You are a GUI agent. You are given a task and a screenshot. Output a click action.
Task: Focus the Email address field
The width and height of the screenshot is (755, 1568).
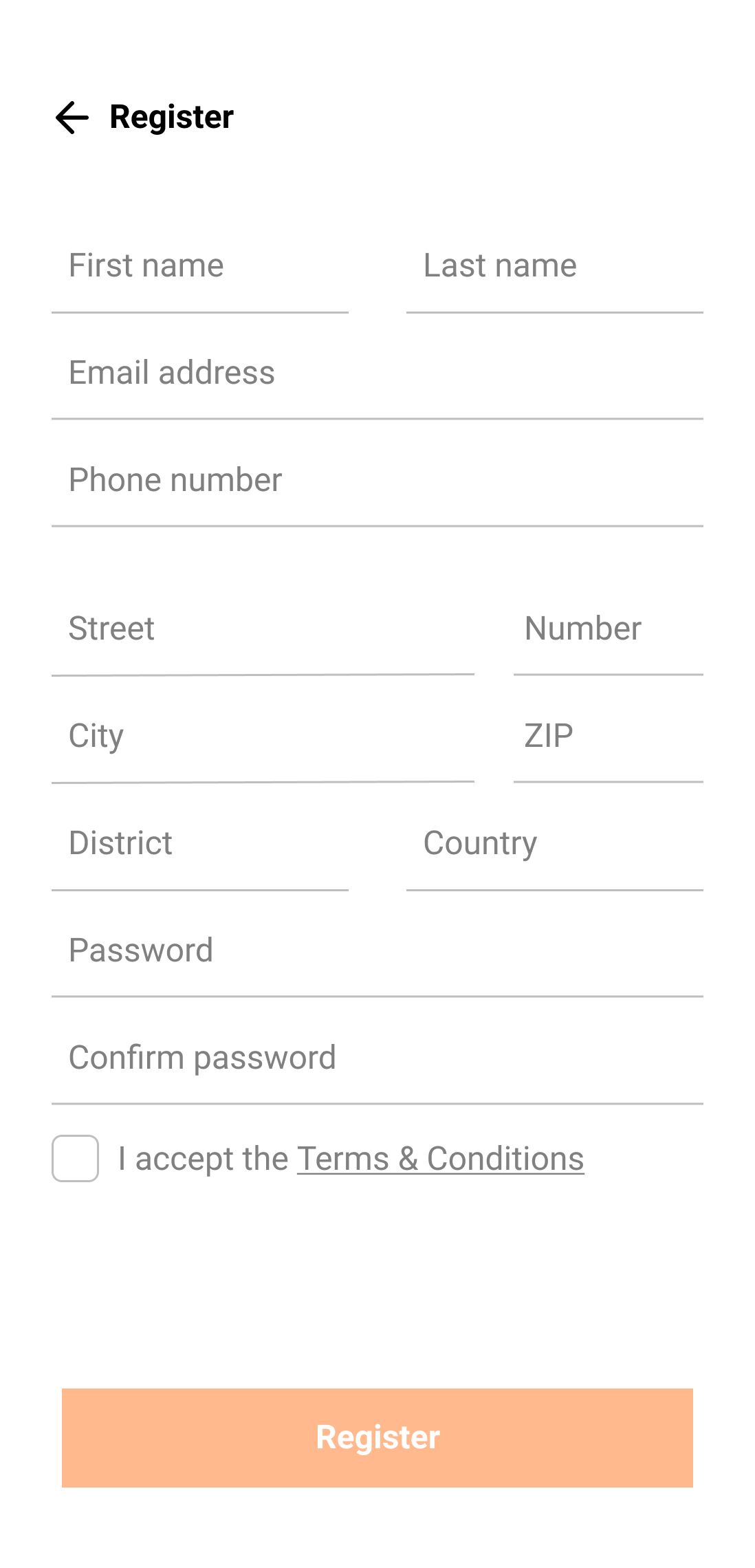[x=377, y=373]
